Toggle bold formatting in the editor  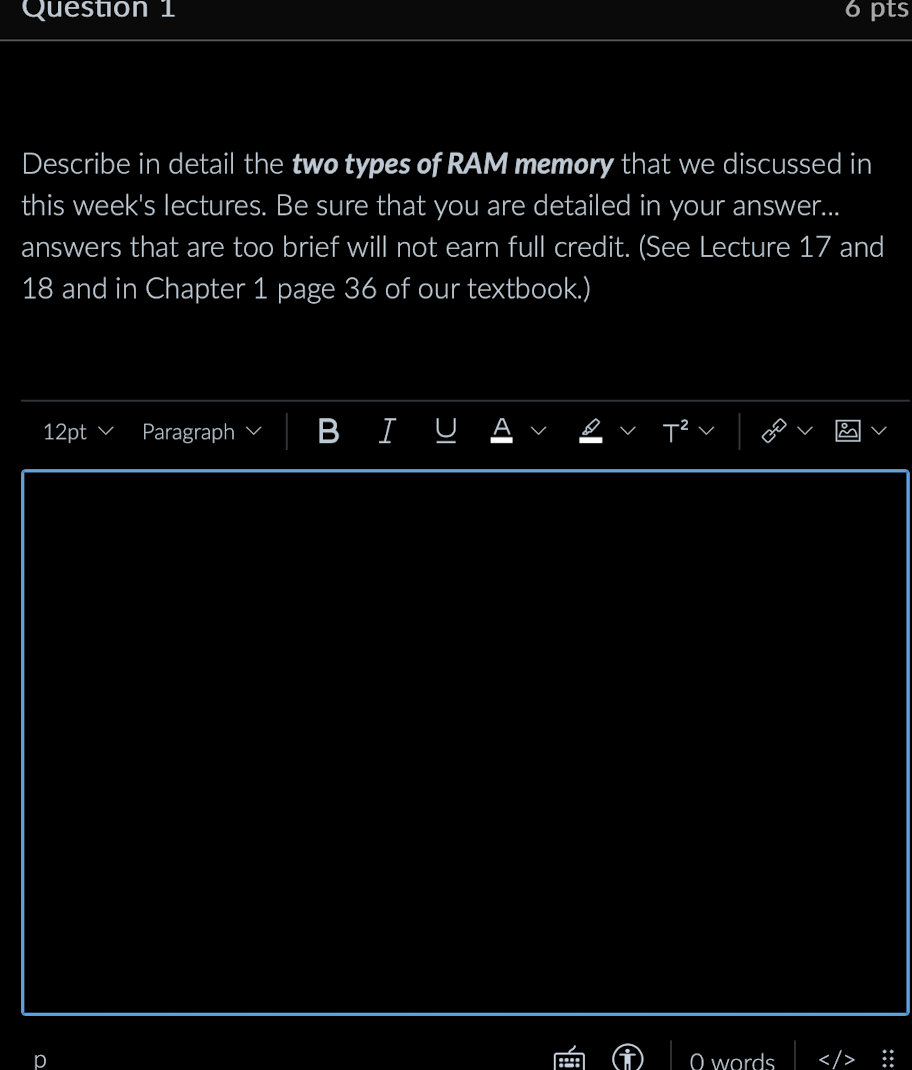pyautogui.click(x=328, y=431)
